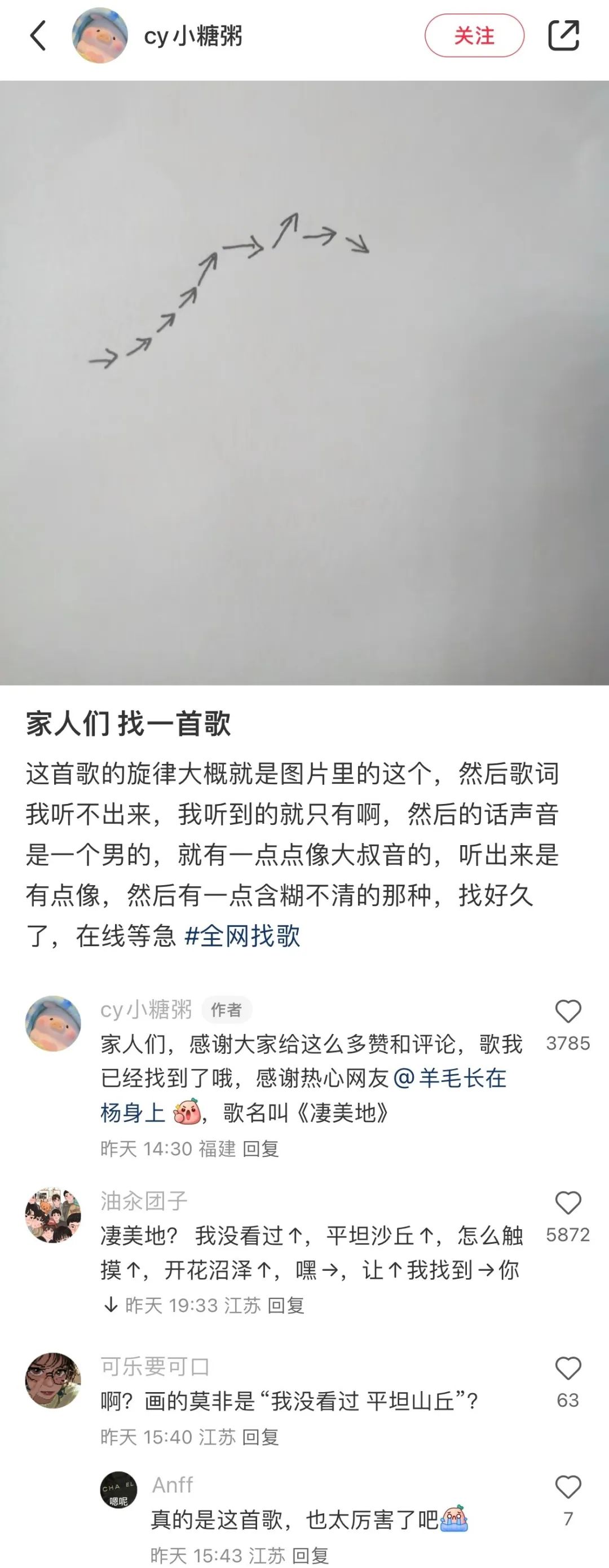The image size is (609, 1568).
Task: Like Anff's reply
Action: (x=568, y=1487)
